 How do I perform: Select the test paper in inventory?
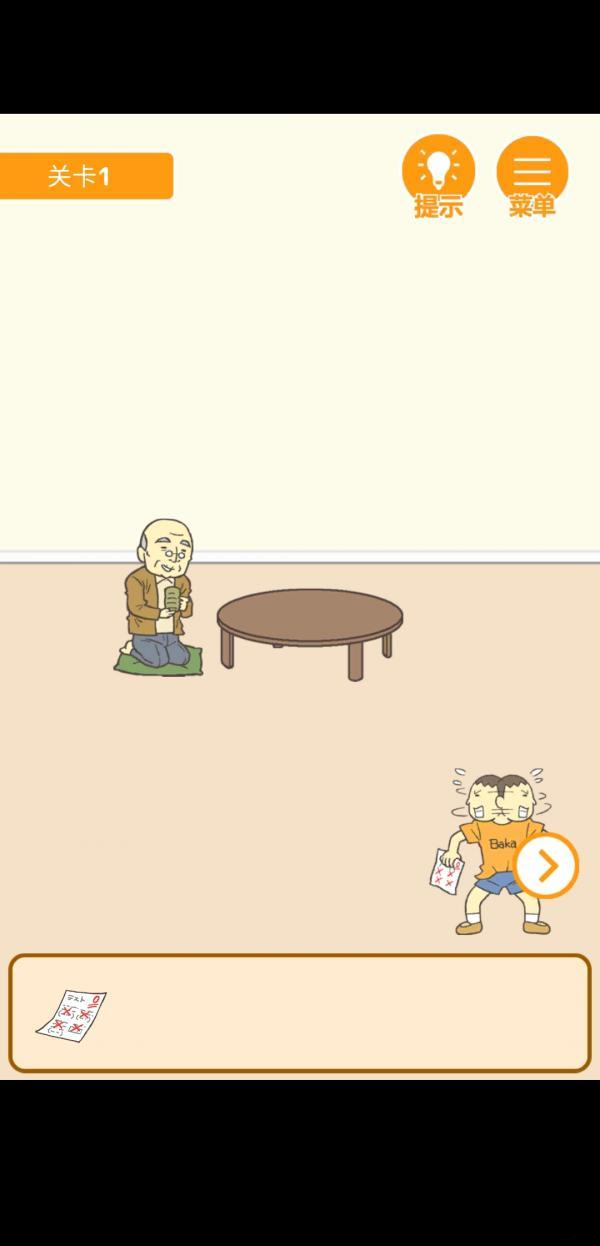click(x=72, y=1013)
